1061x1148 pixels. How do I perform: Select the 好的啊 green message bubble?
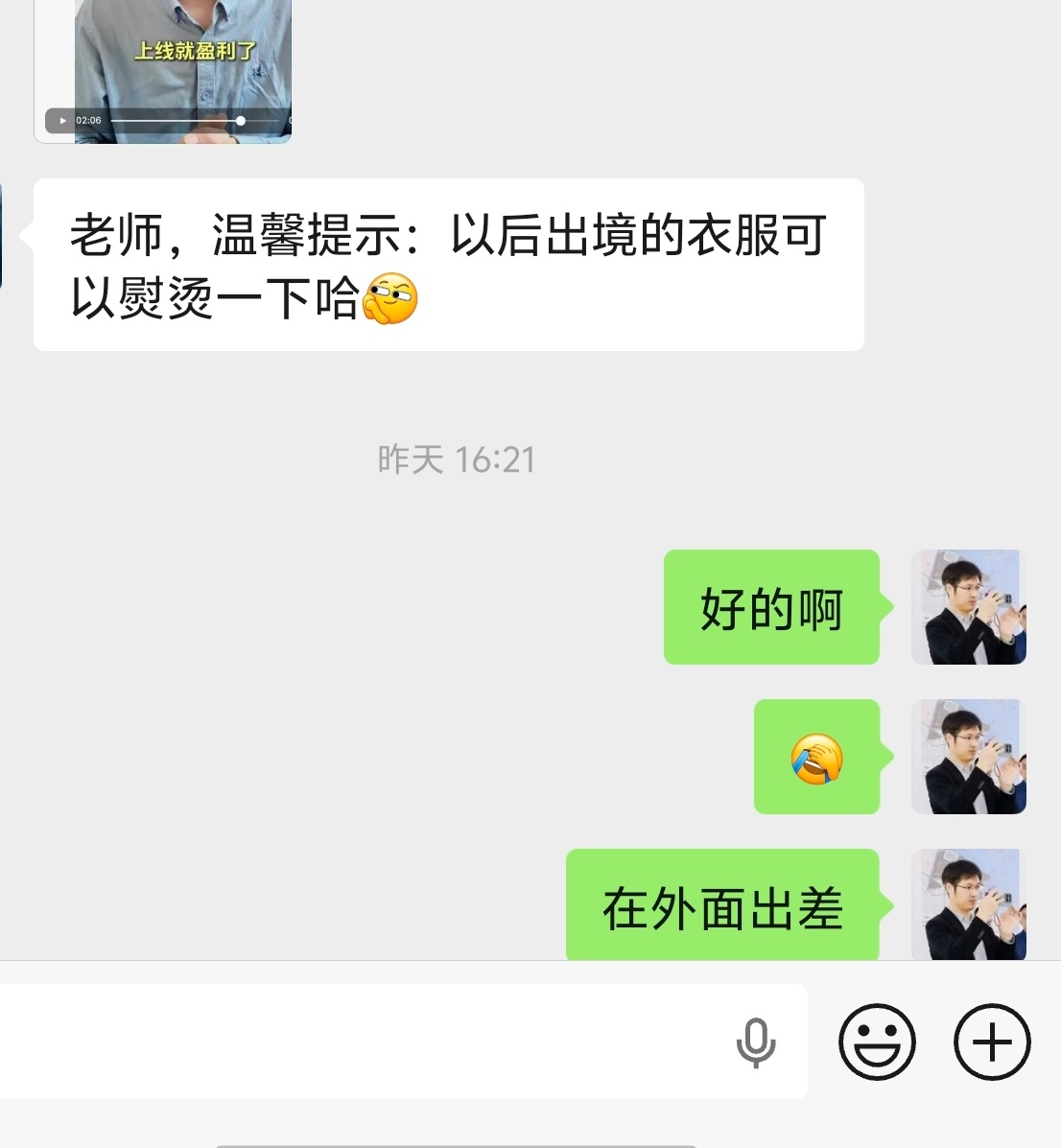point(770,606)
